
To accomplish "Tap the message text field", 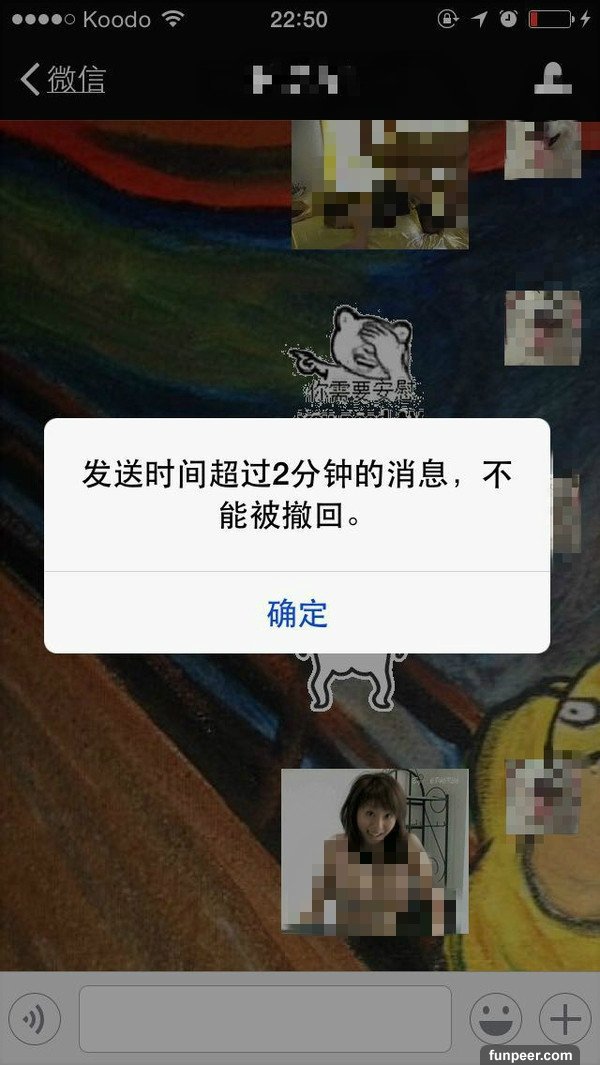I will tap(265, 1019).
